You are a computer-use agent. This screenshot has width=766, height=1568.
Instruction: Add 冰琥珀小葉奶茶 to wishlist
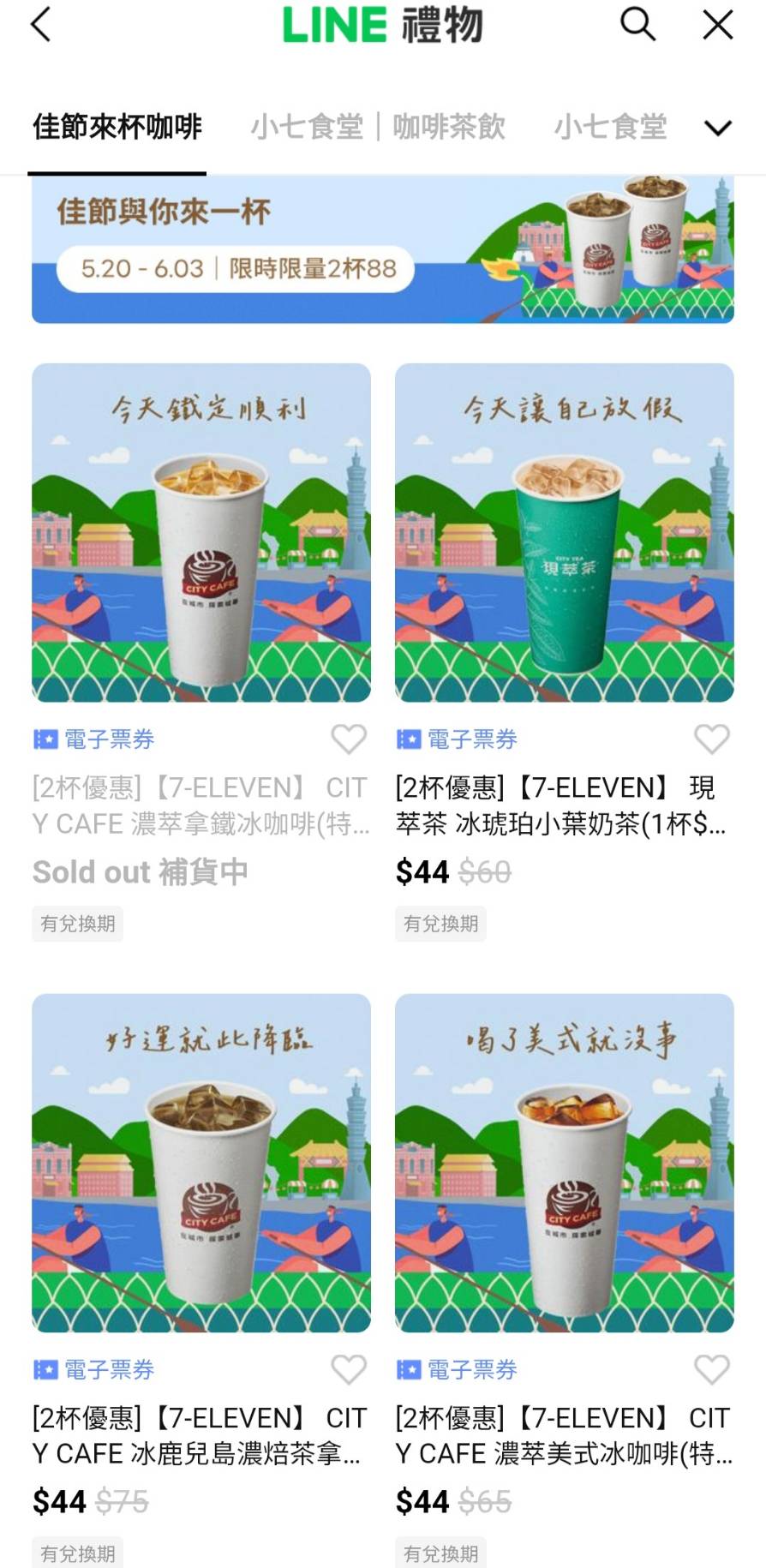(711, 739)
